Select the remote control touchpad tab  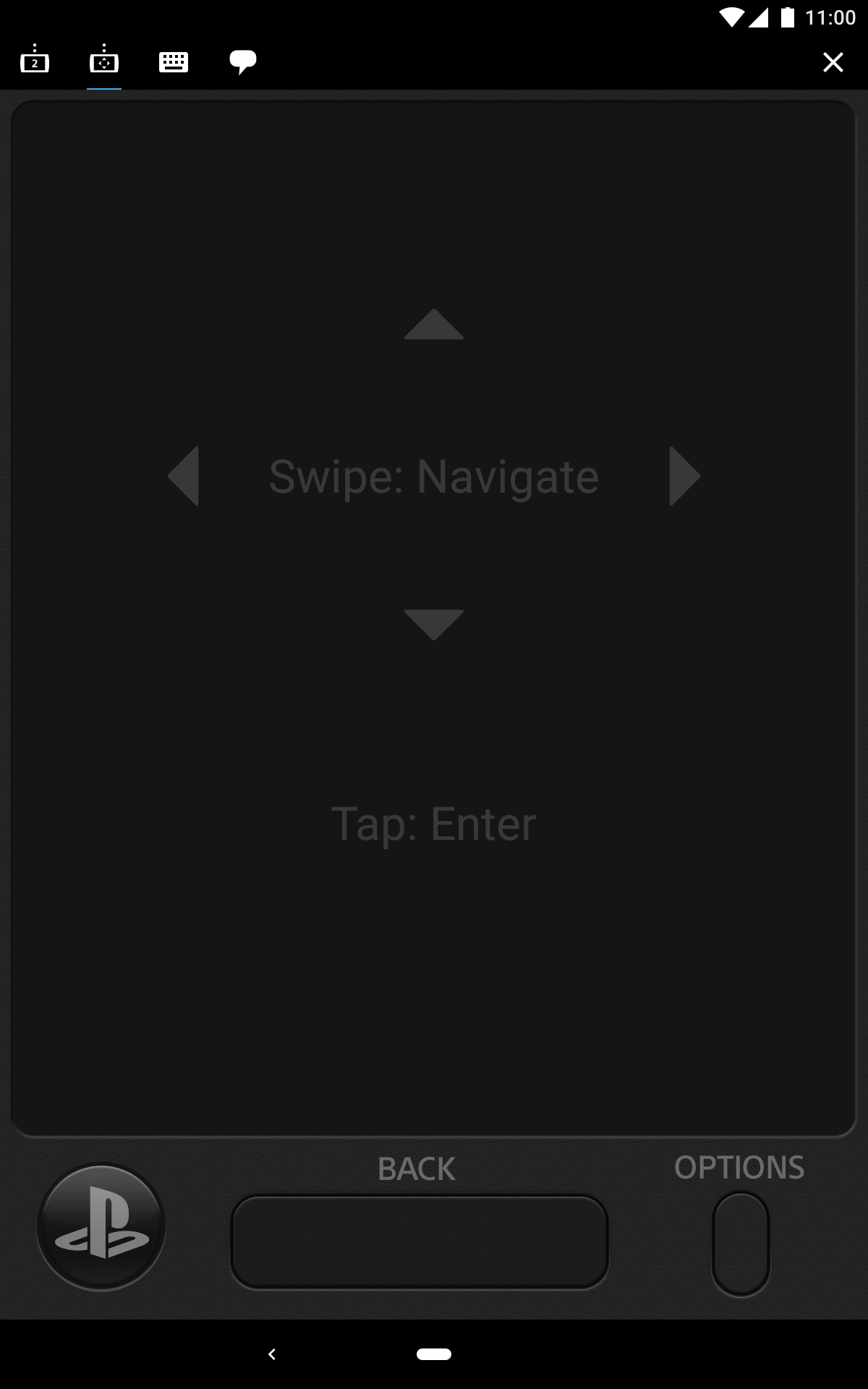click(x=103, y=61)
